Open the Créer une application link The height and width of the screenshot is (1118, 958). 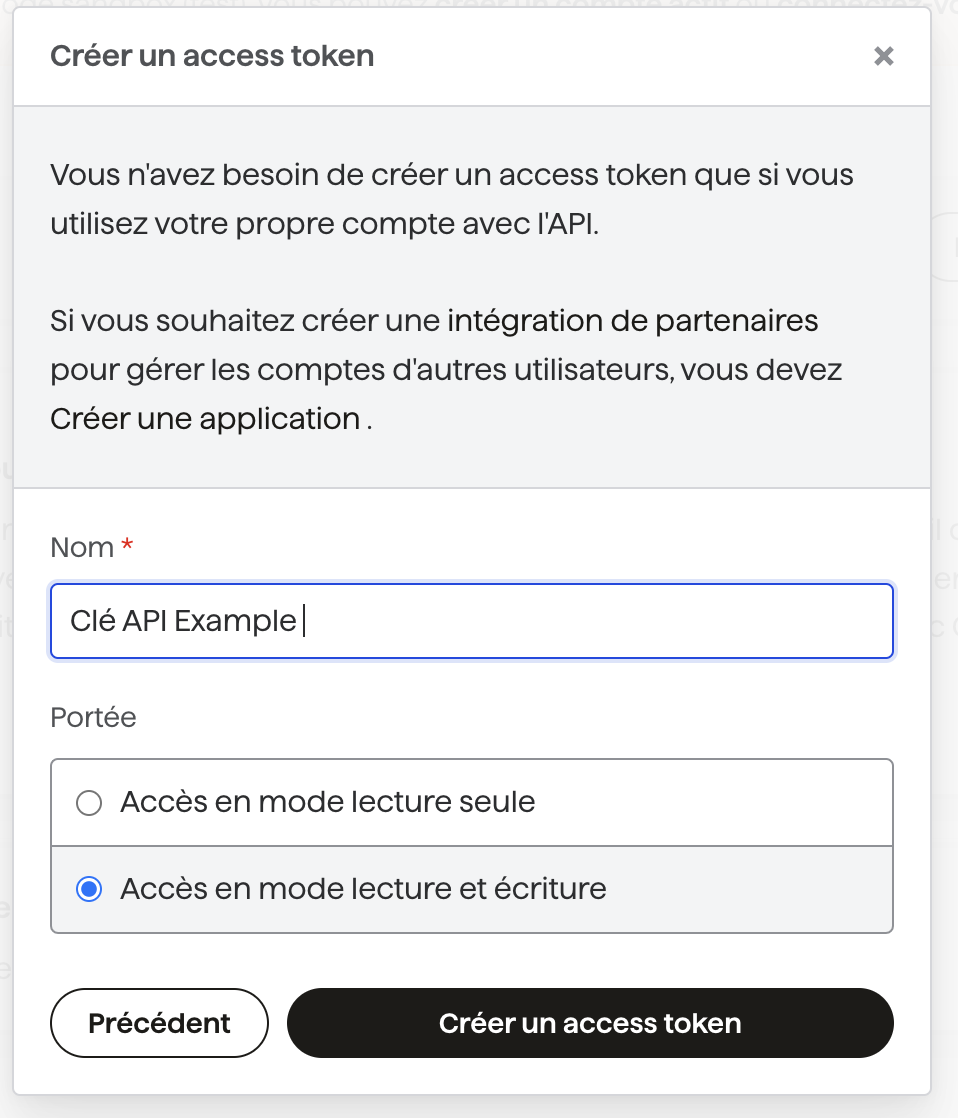[205, 418]
